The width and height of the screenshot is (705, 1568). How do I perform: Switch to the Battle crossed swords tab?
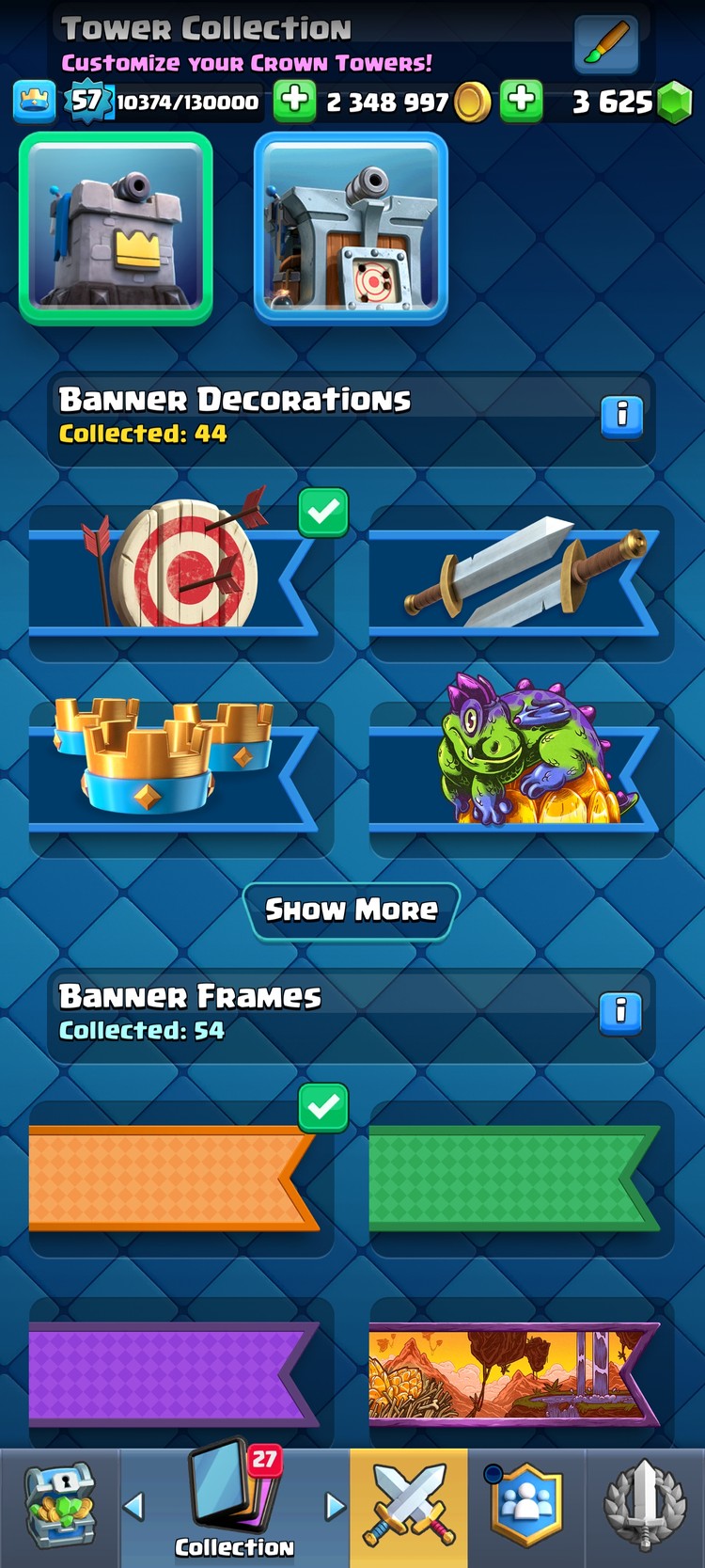click(409, 1506)
